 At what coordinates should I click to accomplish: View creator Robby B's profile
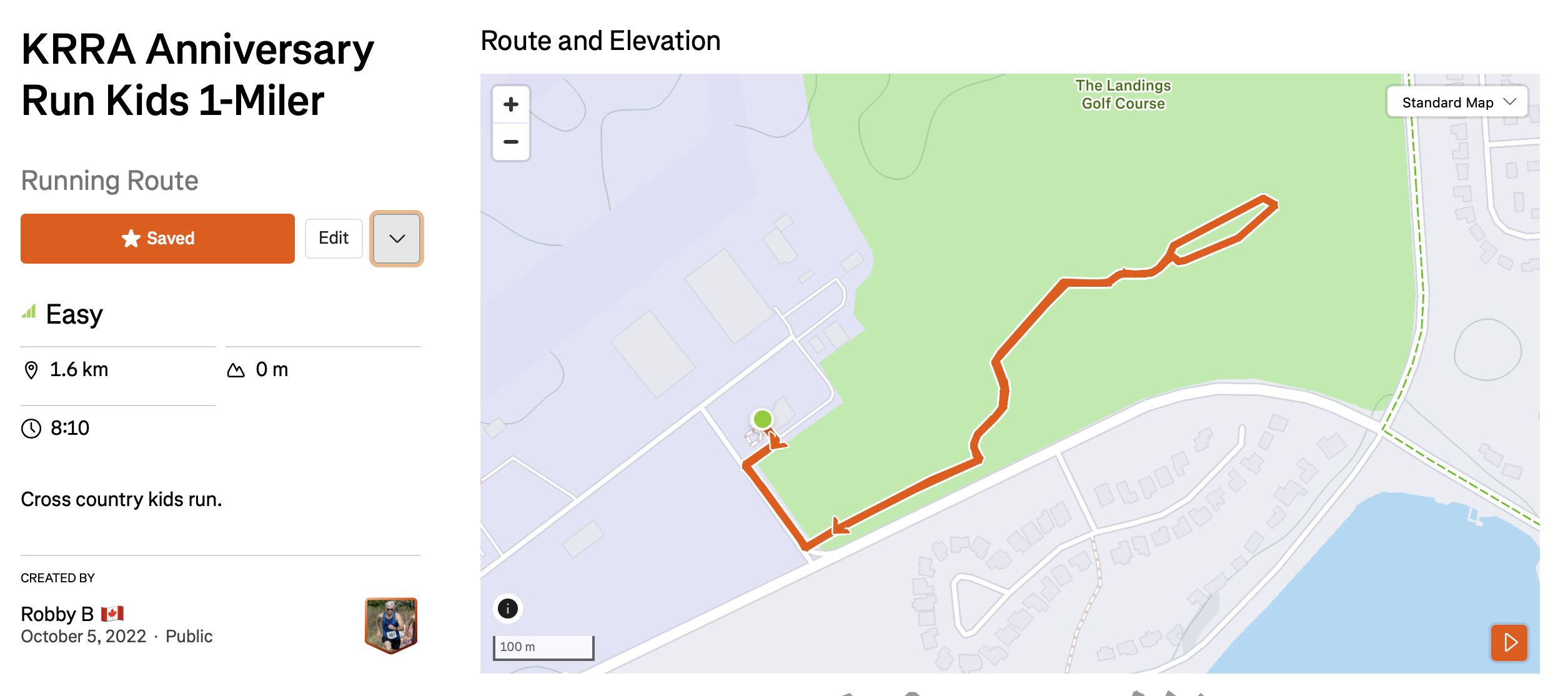click(x=57, y=614)
